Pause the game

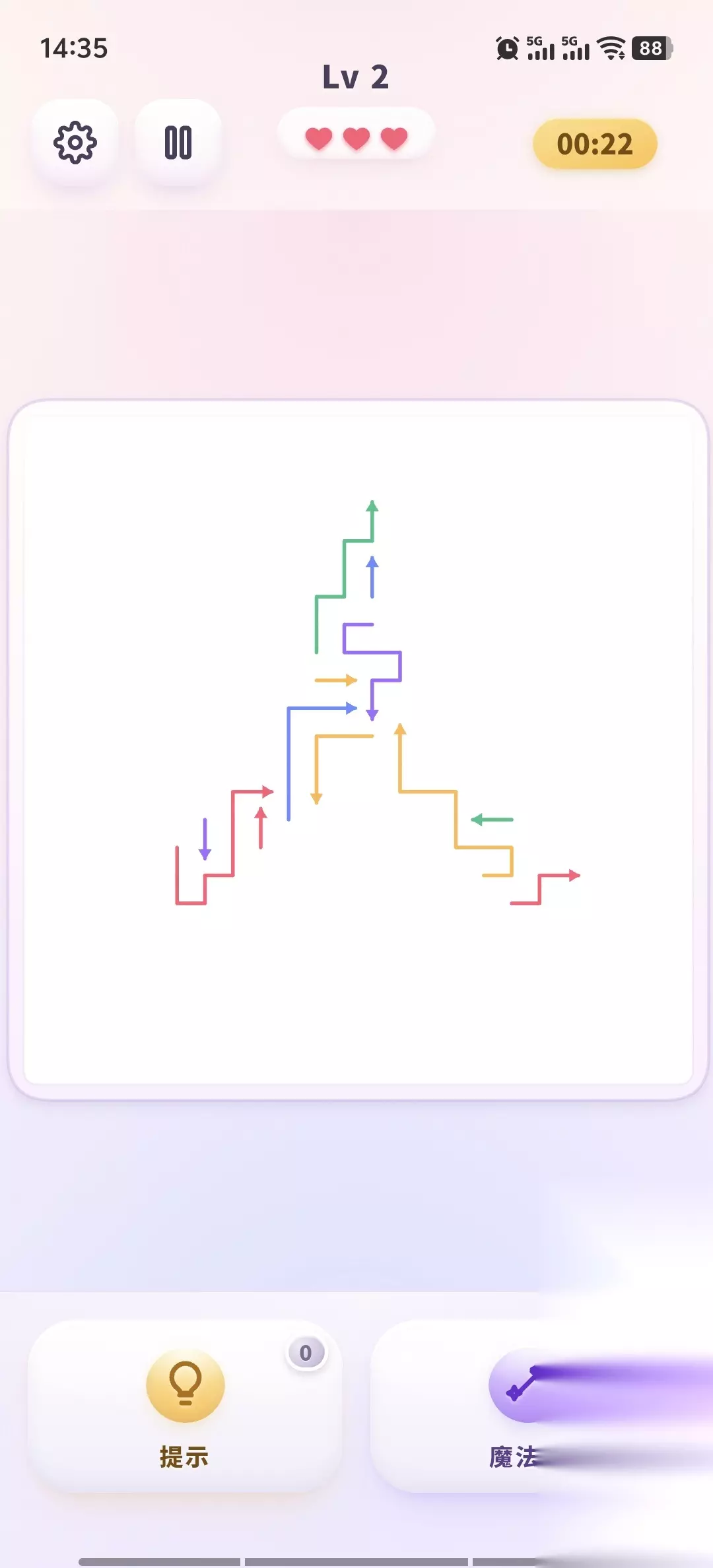click(178, 143)
